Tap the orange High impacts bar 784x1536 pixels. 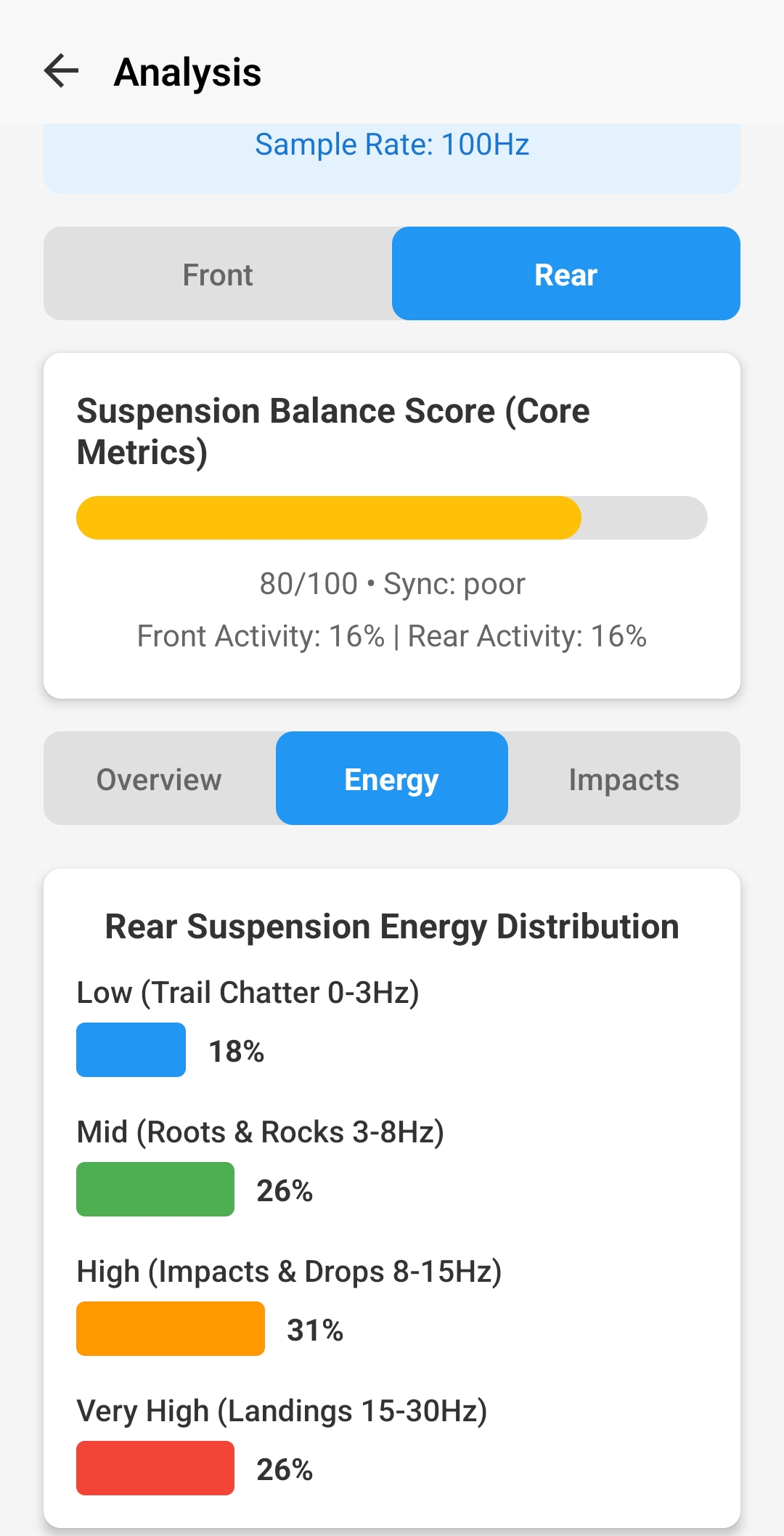(170, 1329)
